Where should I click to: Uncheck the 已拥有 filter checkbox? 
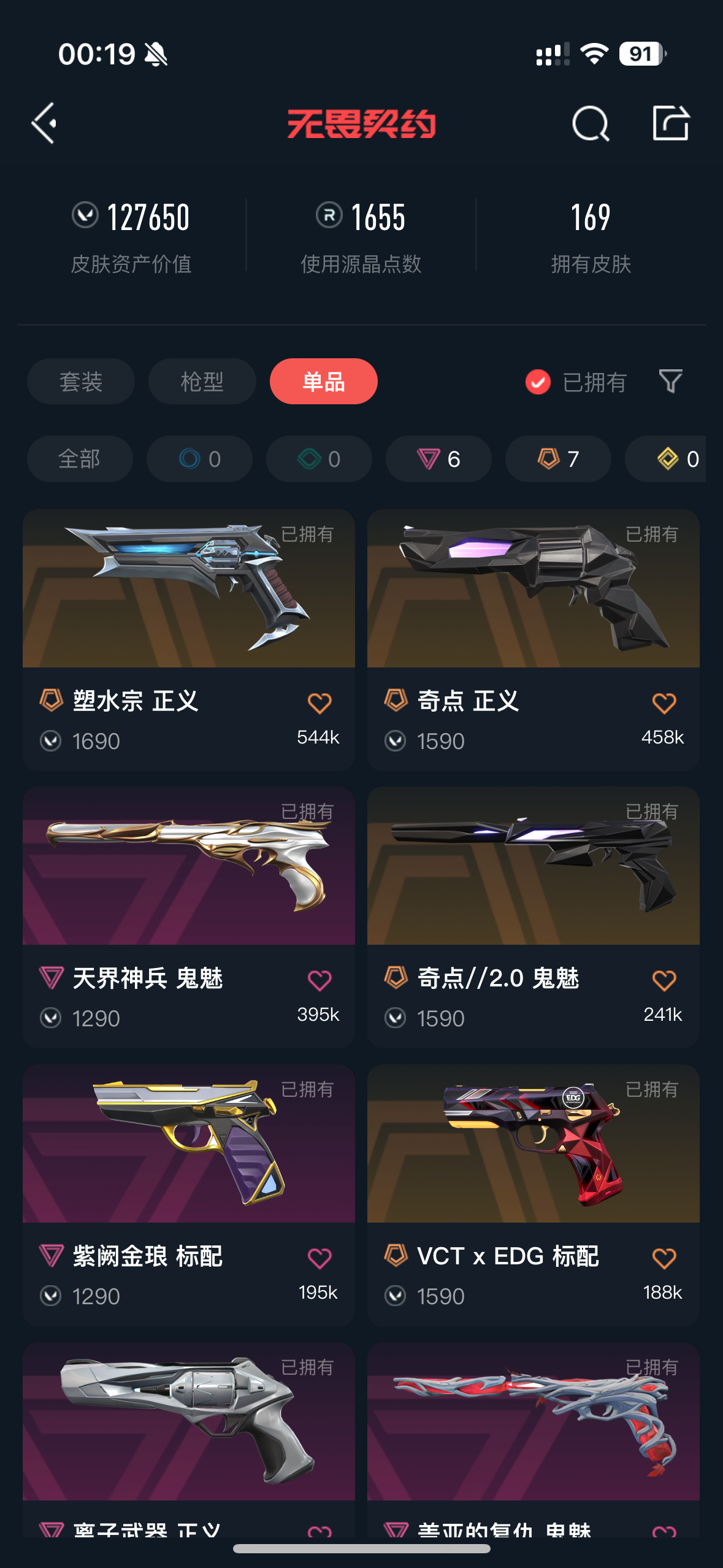pyautogui.click(x=538, y=382)
